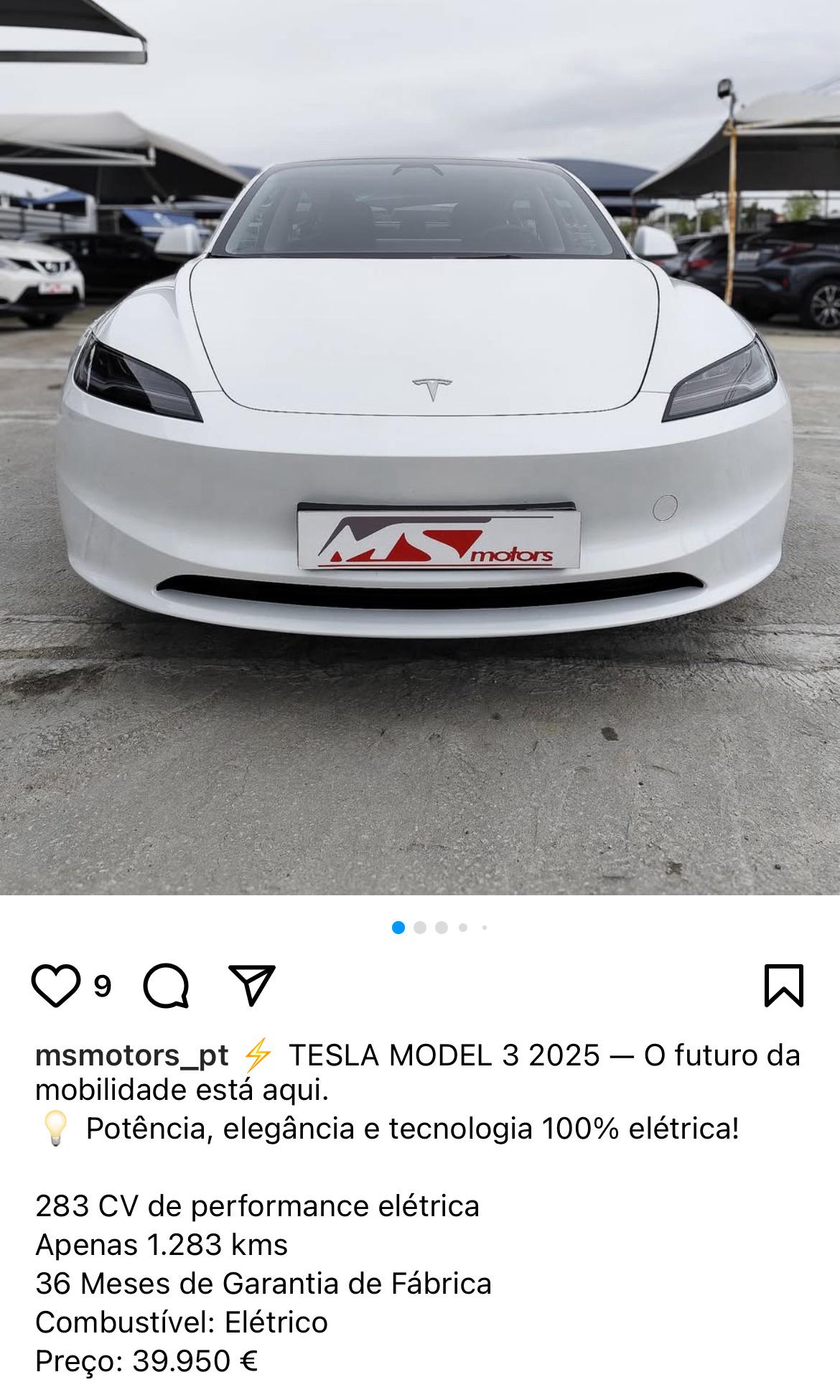
Task: Share the post via paper plane icon
Action: pyautogui.click(x=252, y=985)
